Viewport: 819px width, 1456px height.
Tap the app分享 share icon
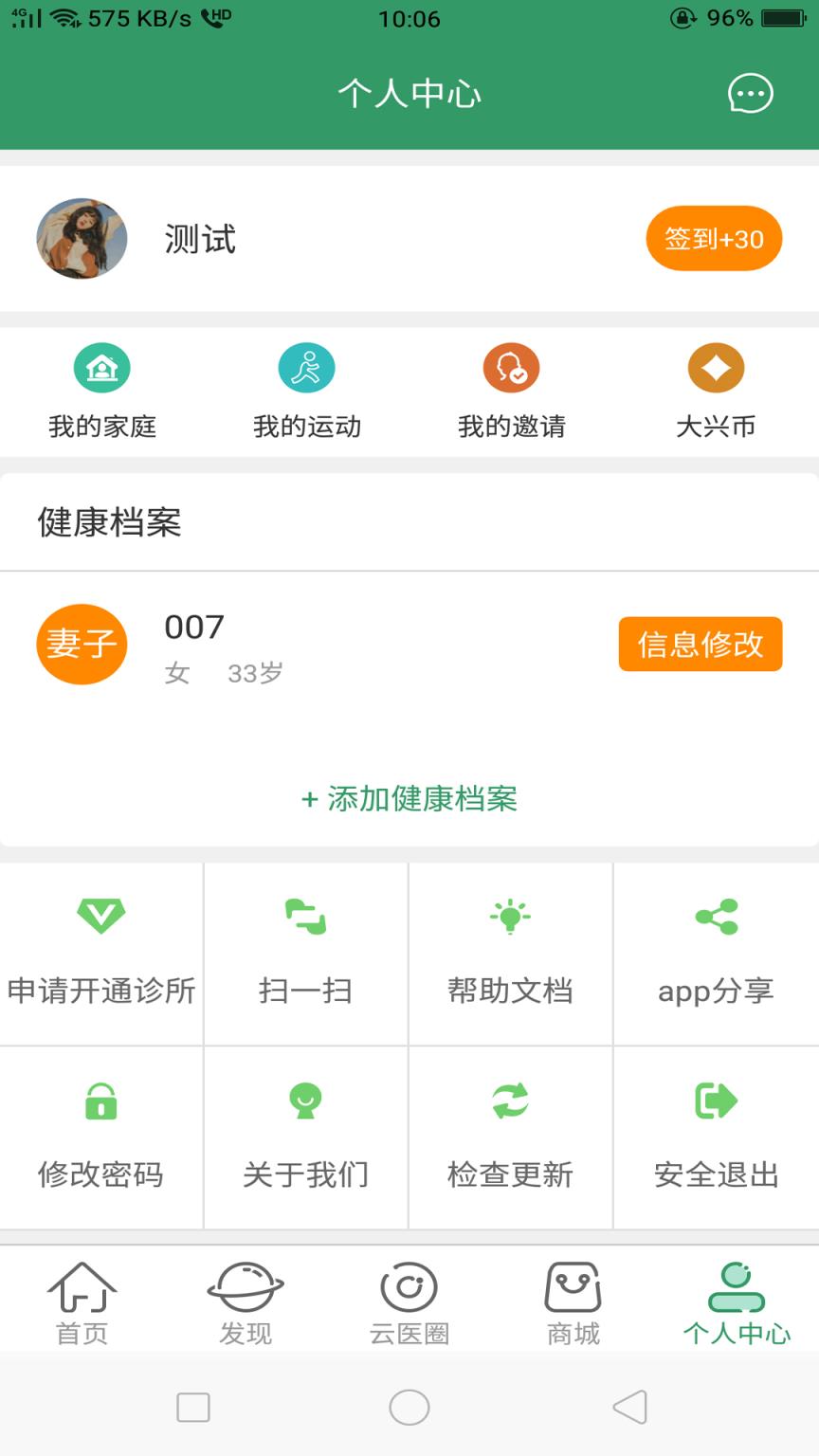tap(716, 915)
